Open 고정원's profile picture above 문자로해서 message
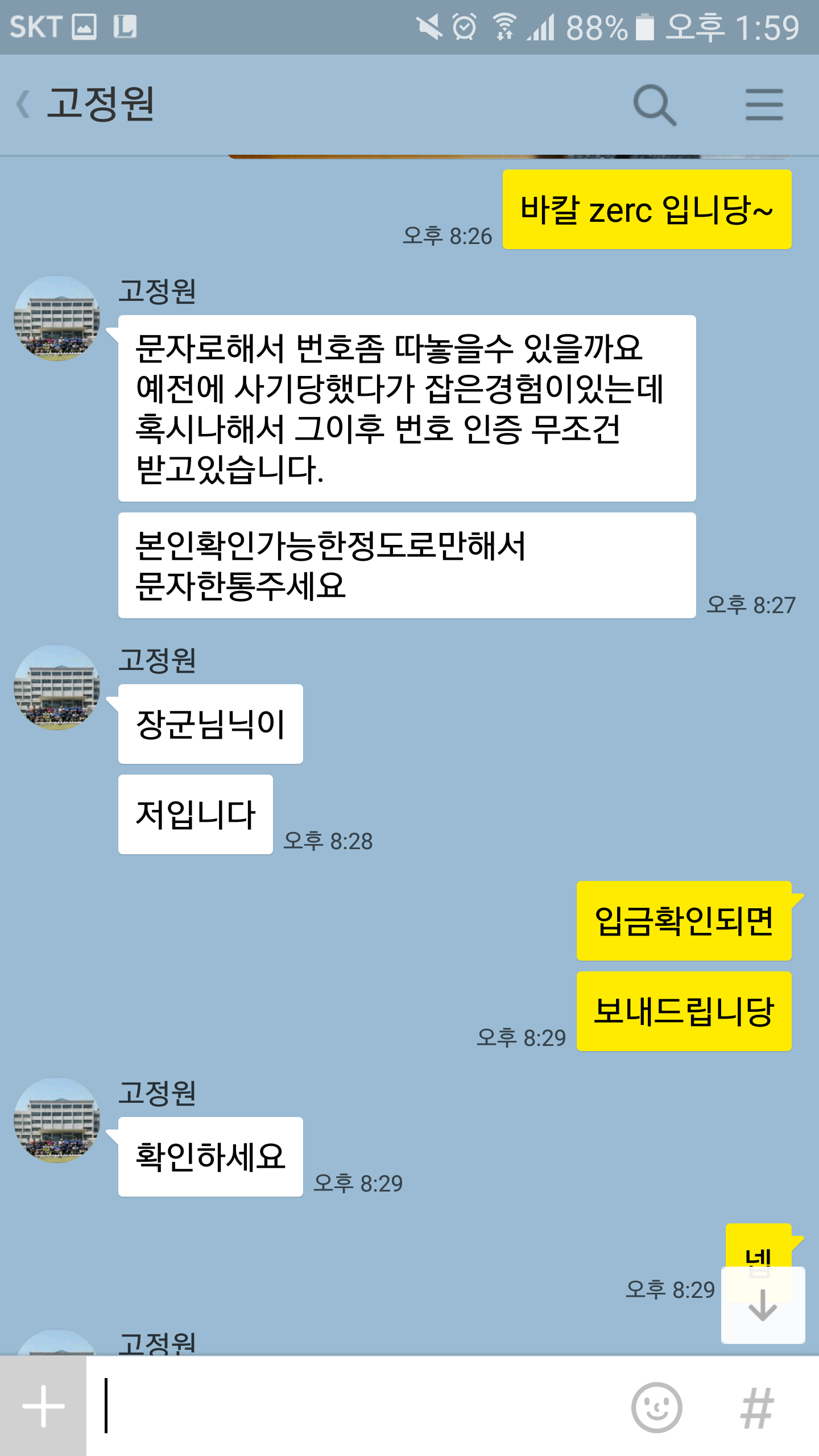Viewport: 819px width, 1456px height. pos(57,318)
